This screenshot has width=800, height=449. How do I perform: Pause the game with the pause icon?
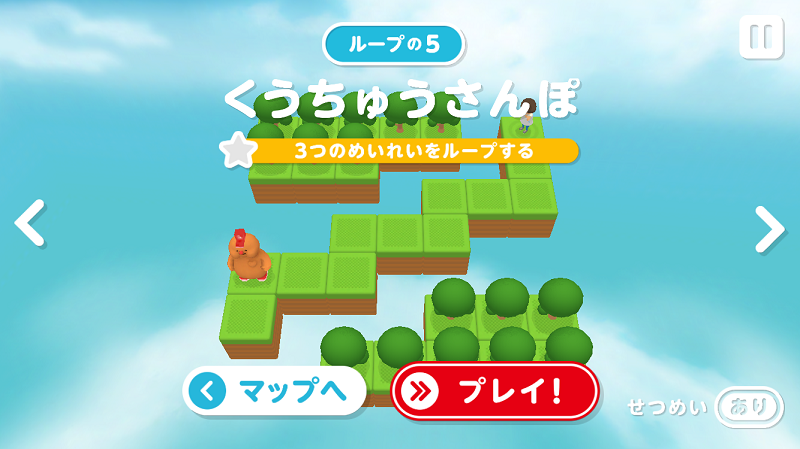click(x=761, y=38)
